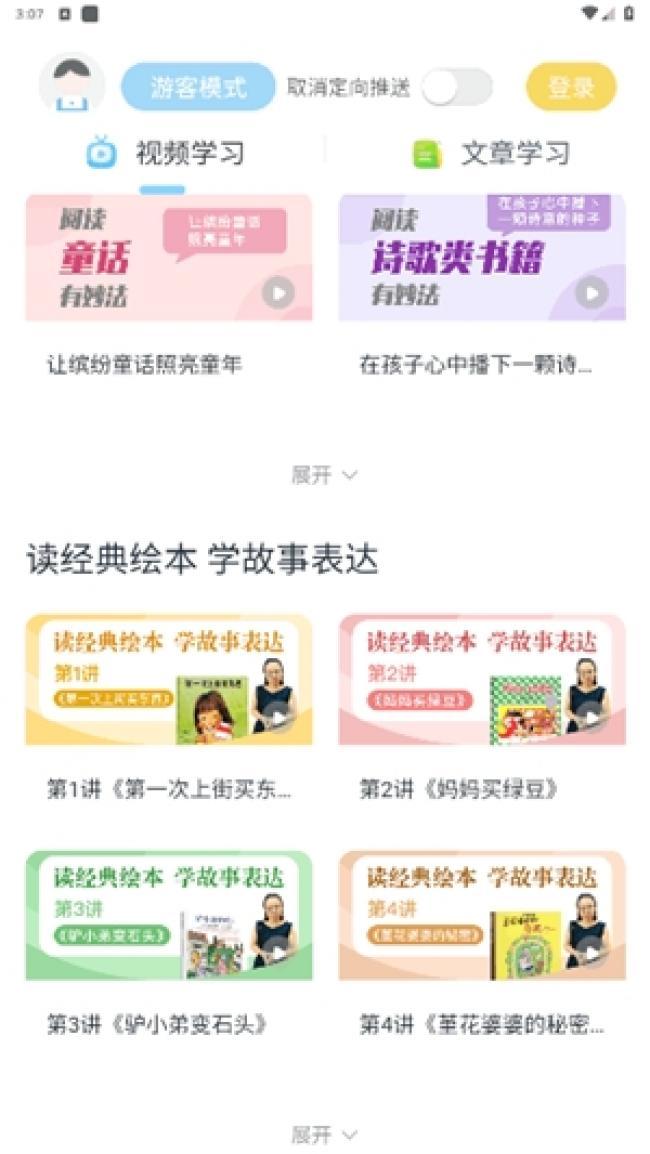Tap the 游客模式 button
The height and width of the screenshot is (1154, 650).
(x=198, y=87)
